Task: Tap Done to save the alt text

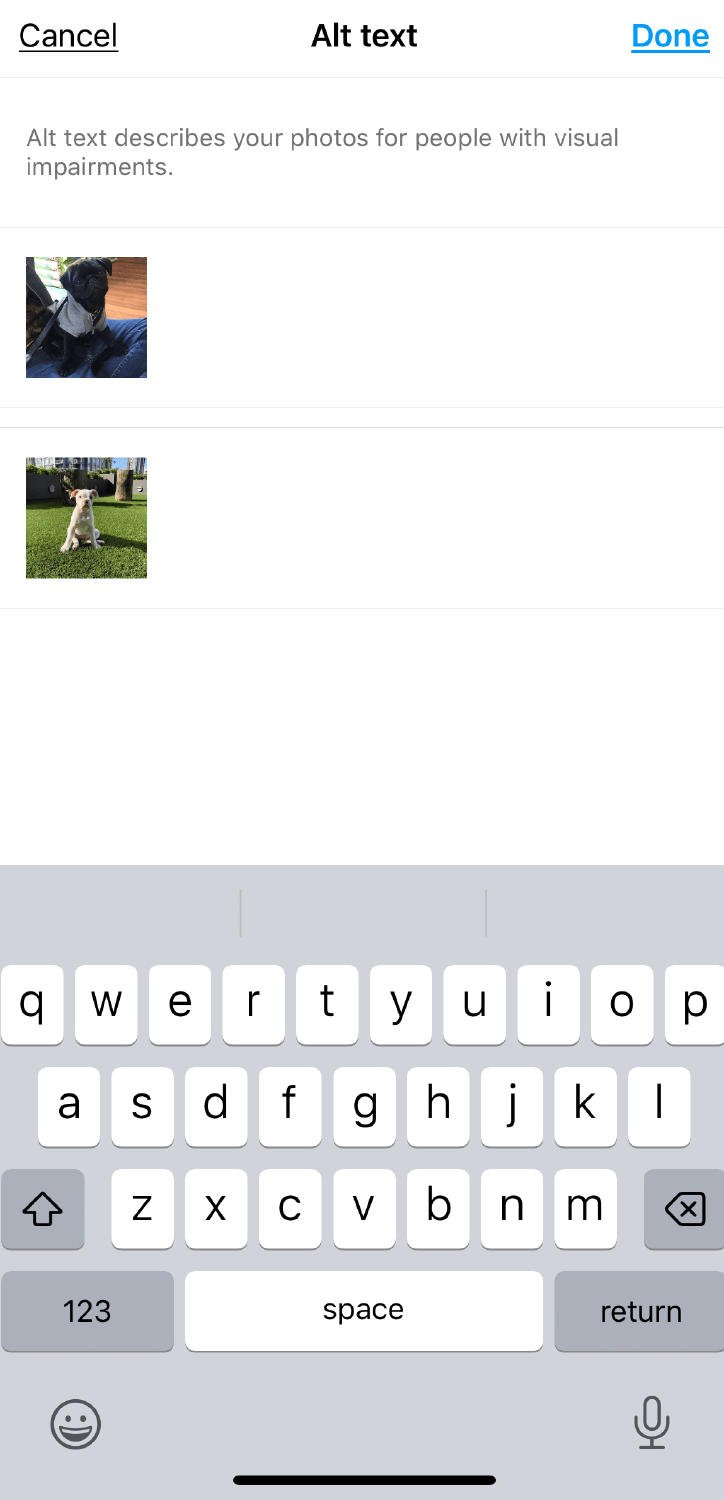Action: tap(670, 35)
